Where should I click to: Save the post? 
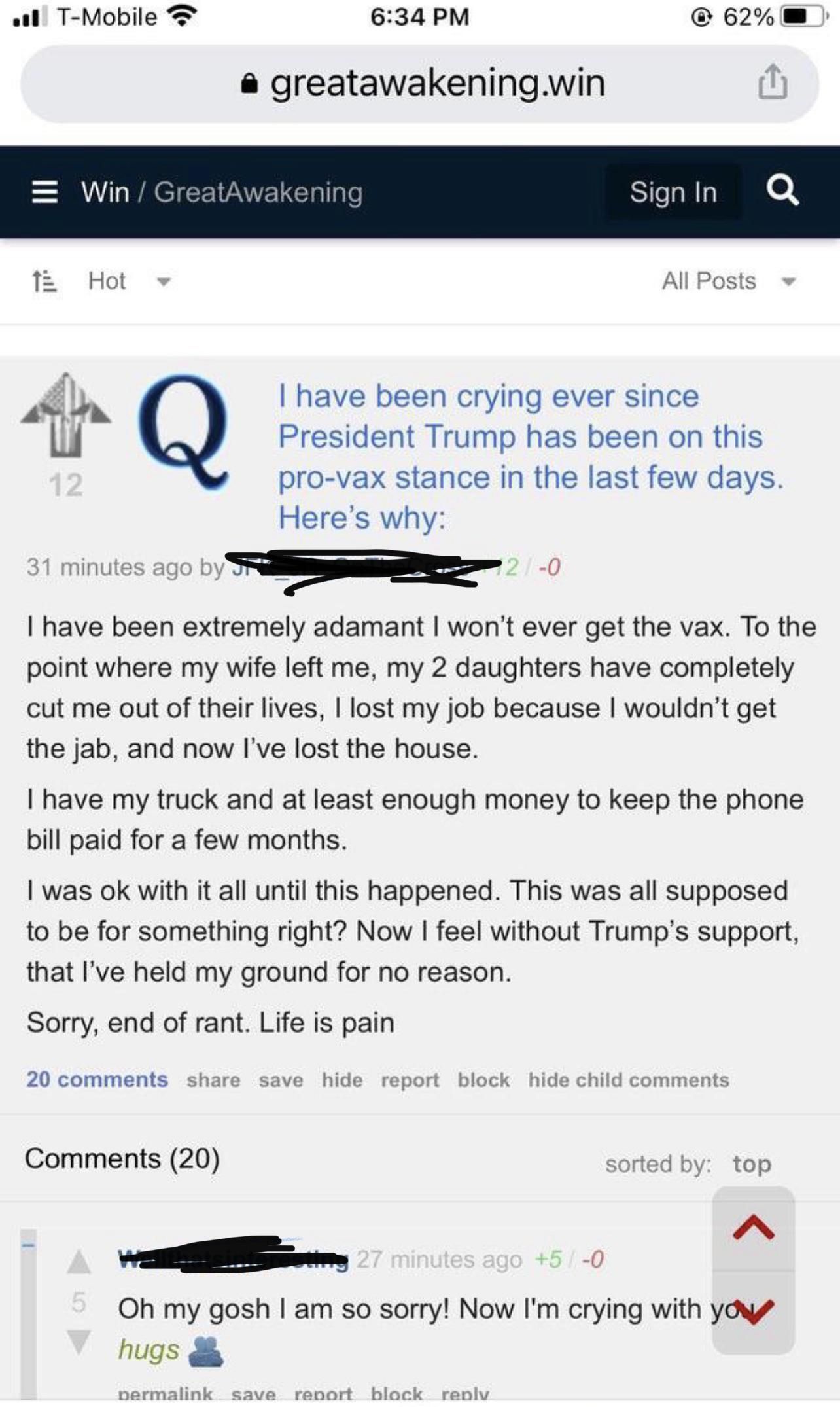pyautogui.click(x=281, y=1080)
